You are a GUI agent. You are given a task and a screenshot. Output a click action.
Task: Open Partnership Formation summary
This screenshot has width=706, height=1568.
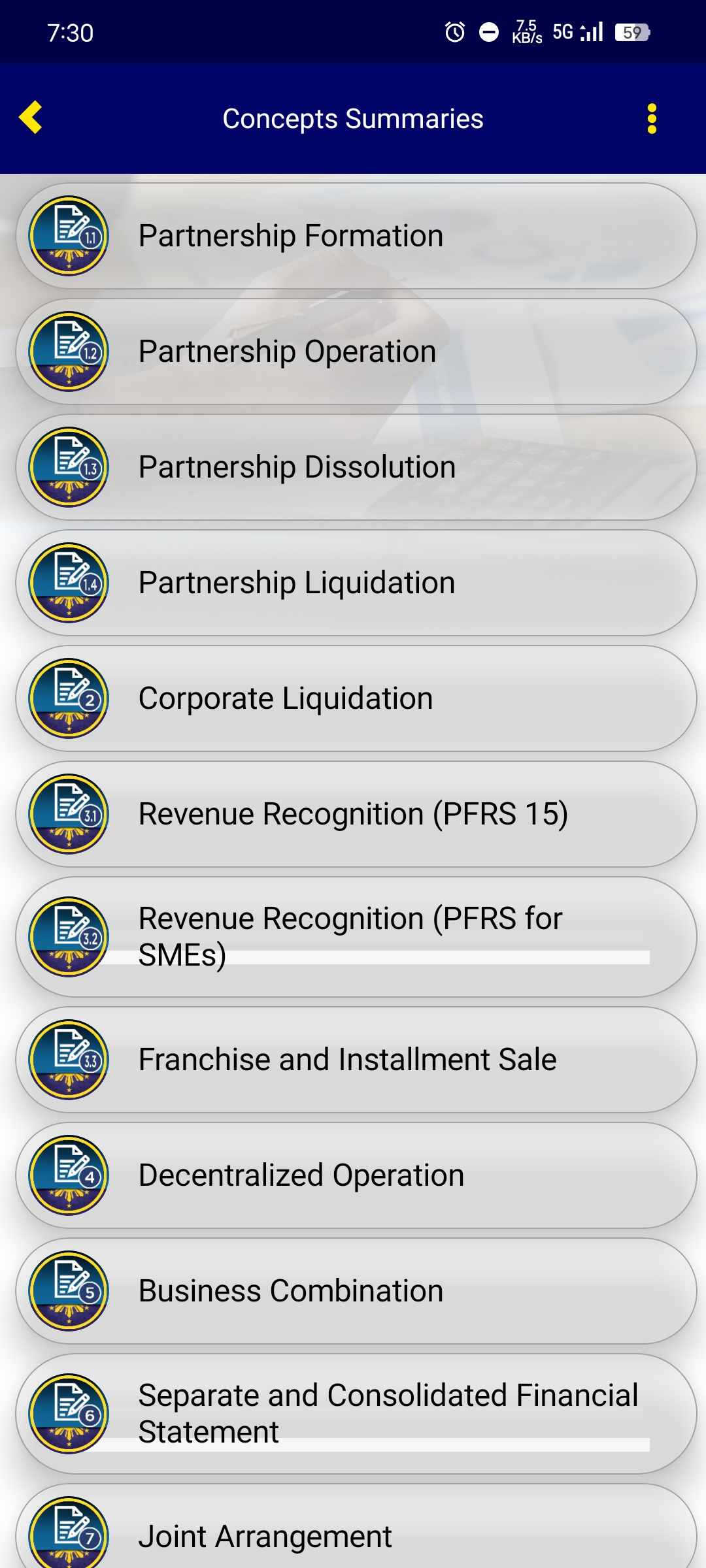point(356,236)
